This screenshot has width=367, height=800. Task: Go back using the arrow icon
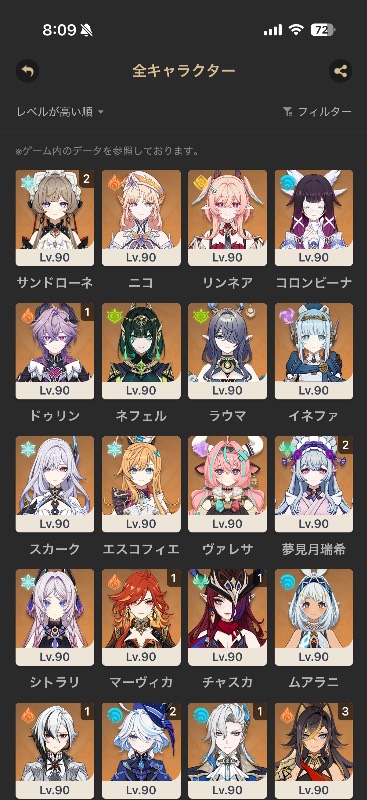coord(28,71)
